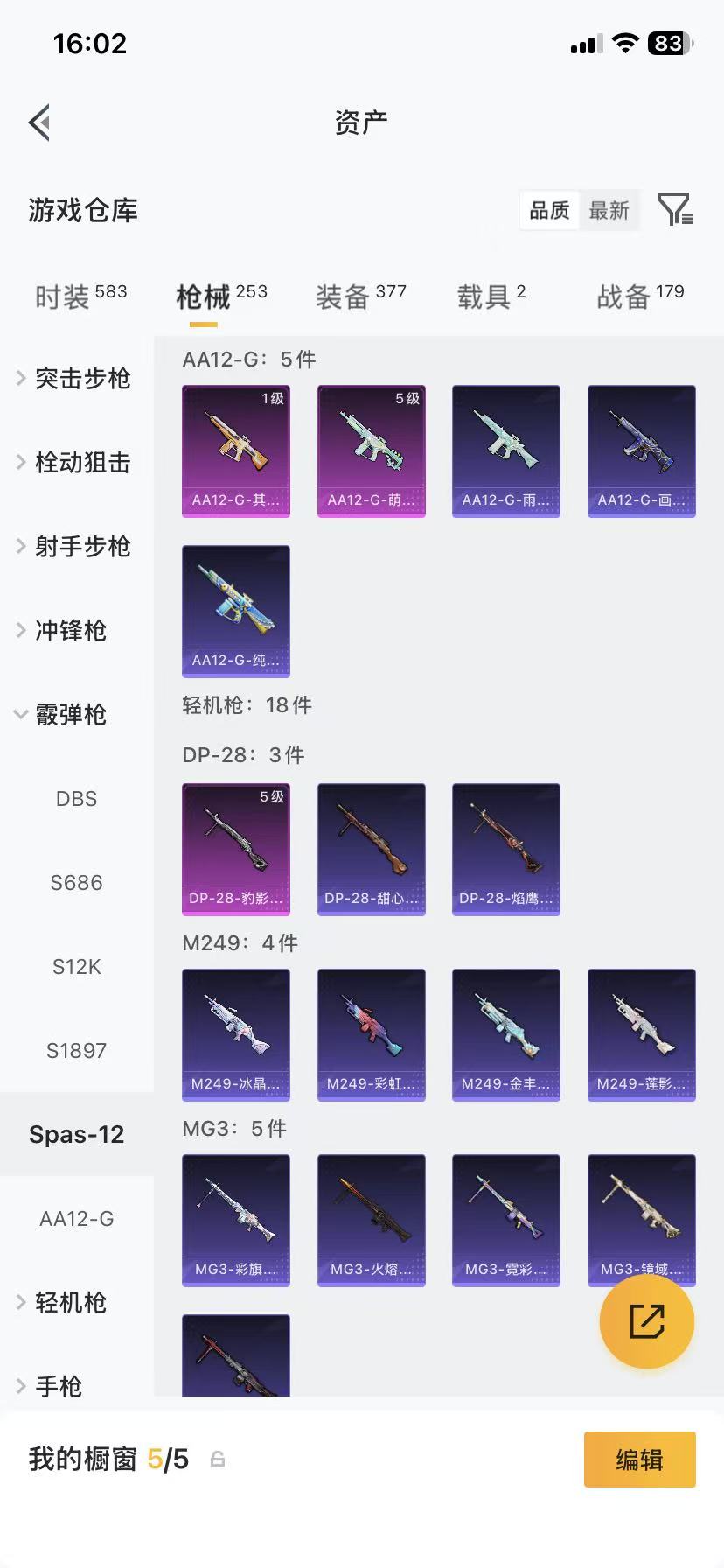Switch to the 战备 tab
724x1568 pixels.
tap(640, 297)
